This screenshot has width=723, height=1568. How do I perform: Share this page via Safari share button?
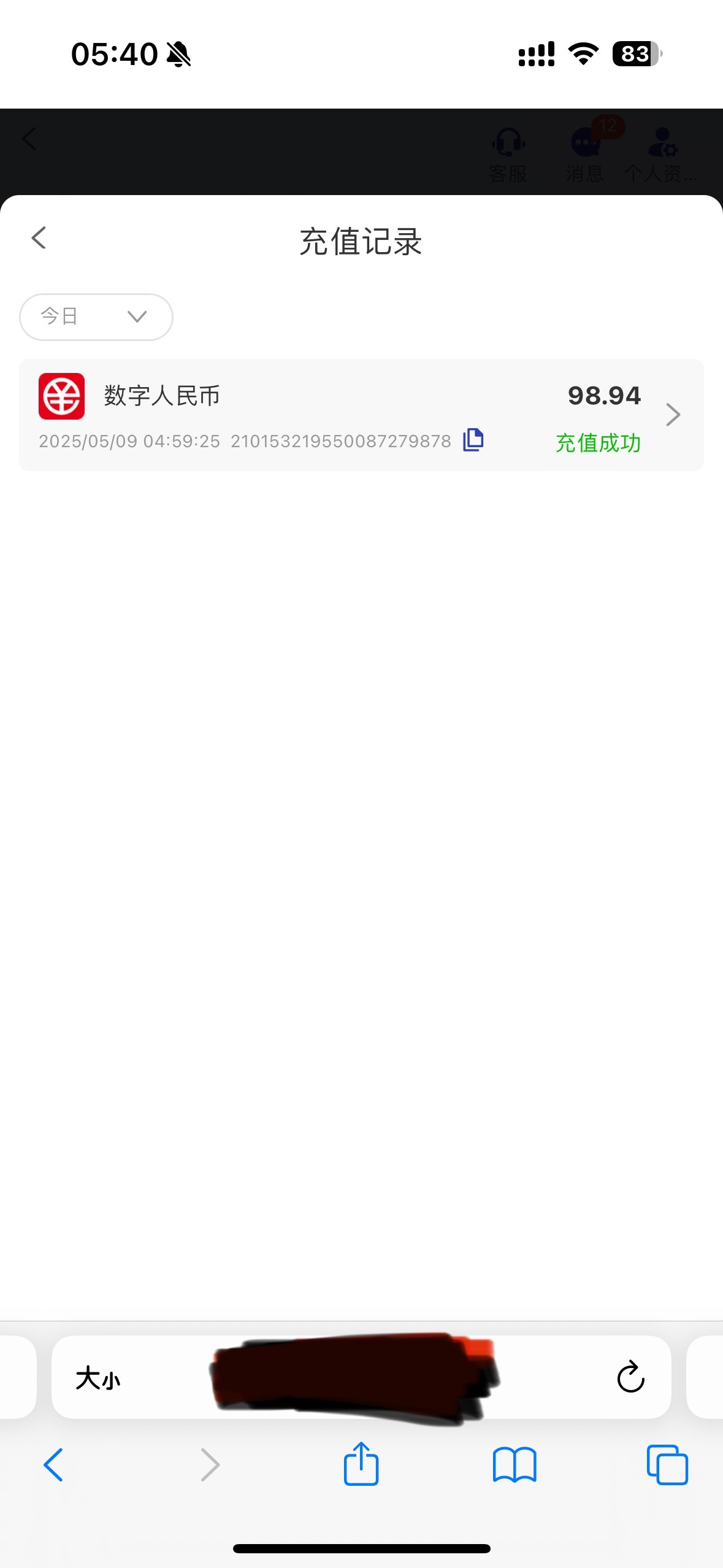point(361,1464)
